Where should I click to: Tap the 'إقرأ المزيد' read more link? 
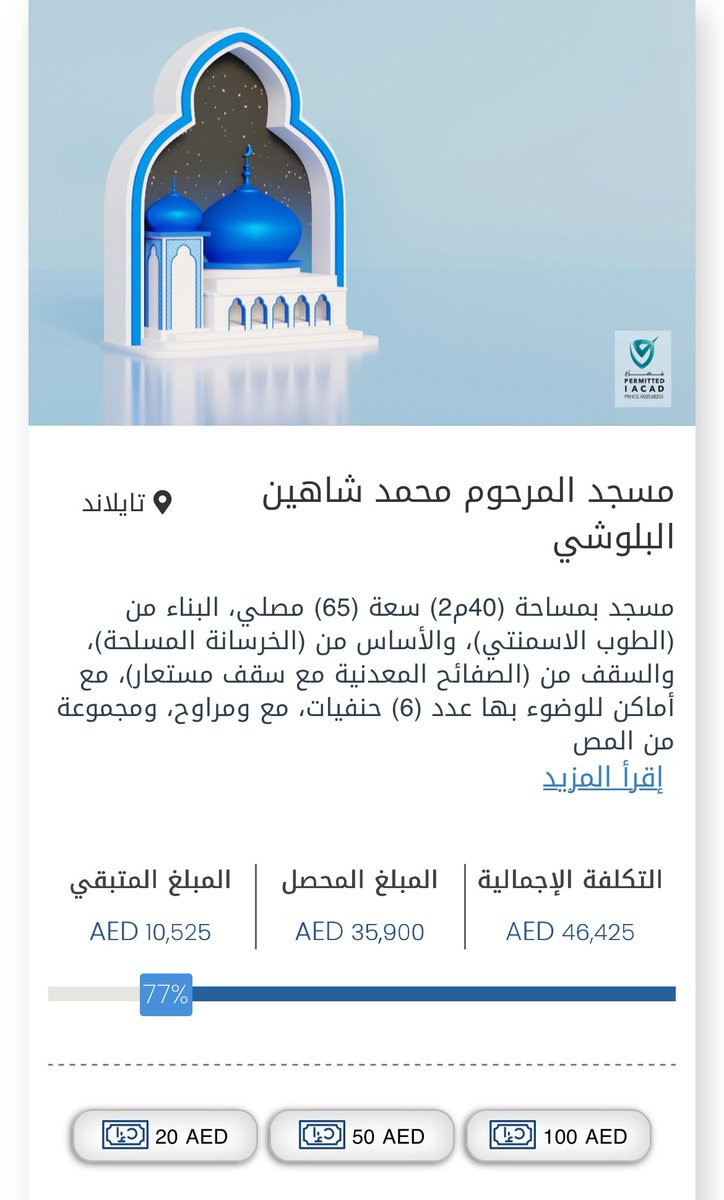pyautogui.click(x=603, y=778)
